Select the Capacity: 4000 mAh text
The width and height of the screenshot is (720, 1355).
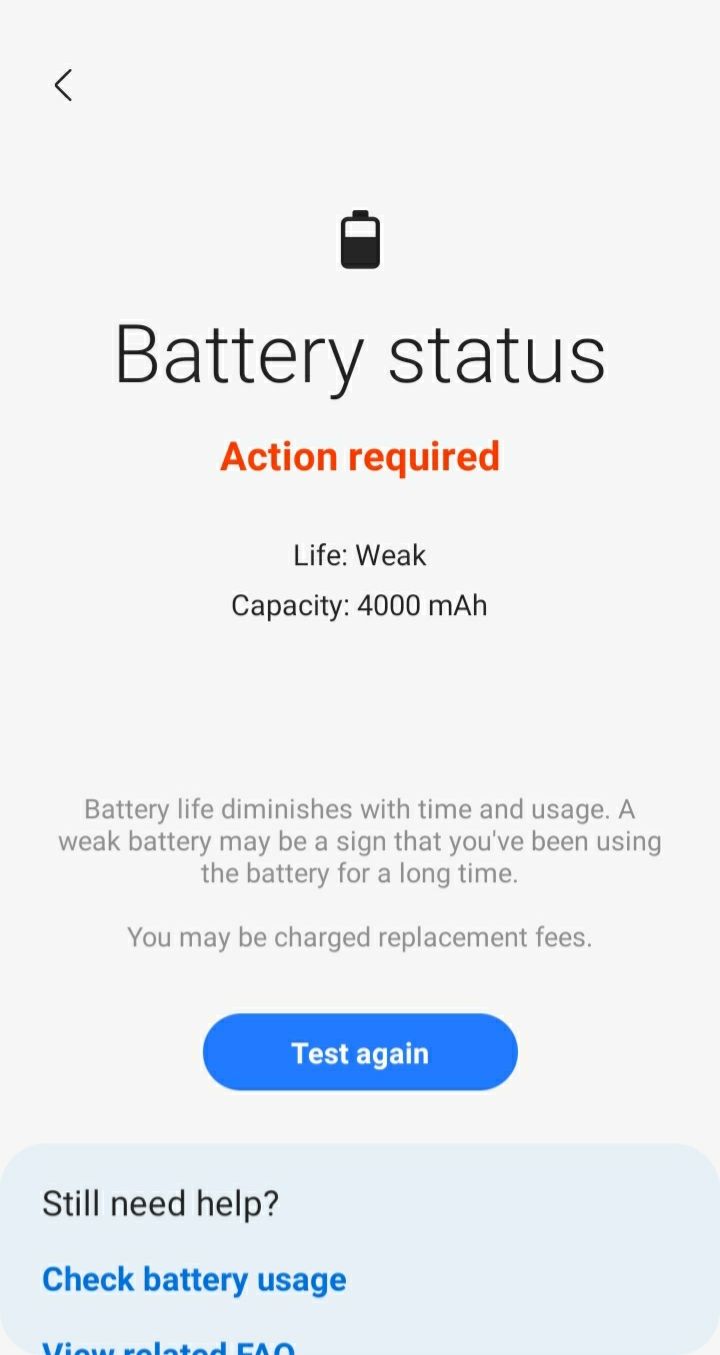click(x=359, y=605)
